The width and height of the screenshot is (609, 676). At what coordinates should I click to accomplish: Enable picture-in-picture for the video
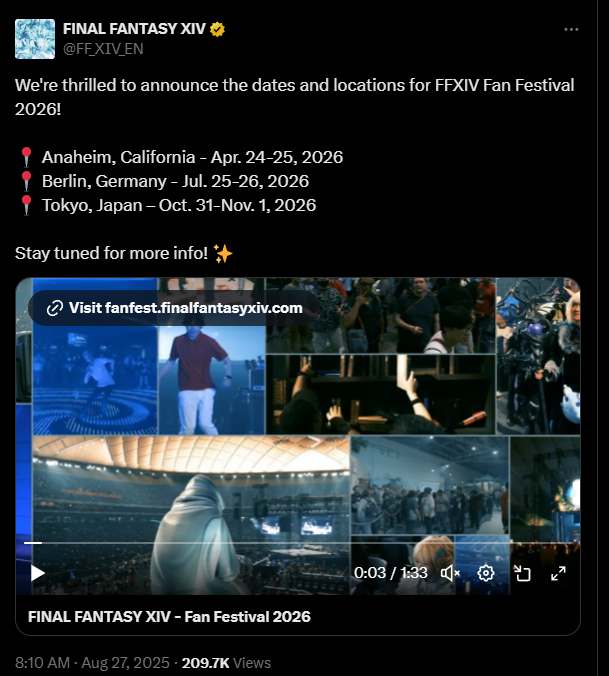coord(522,573)
